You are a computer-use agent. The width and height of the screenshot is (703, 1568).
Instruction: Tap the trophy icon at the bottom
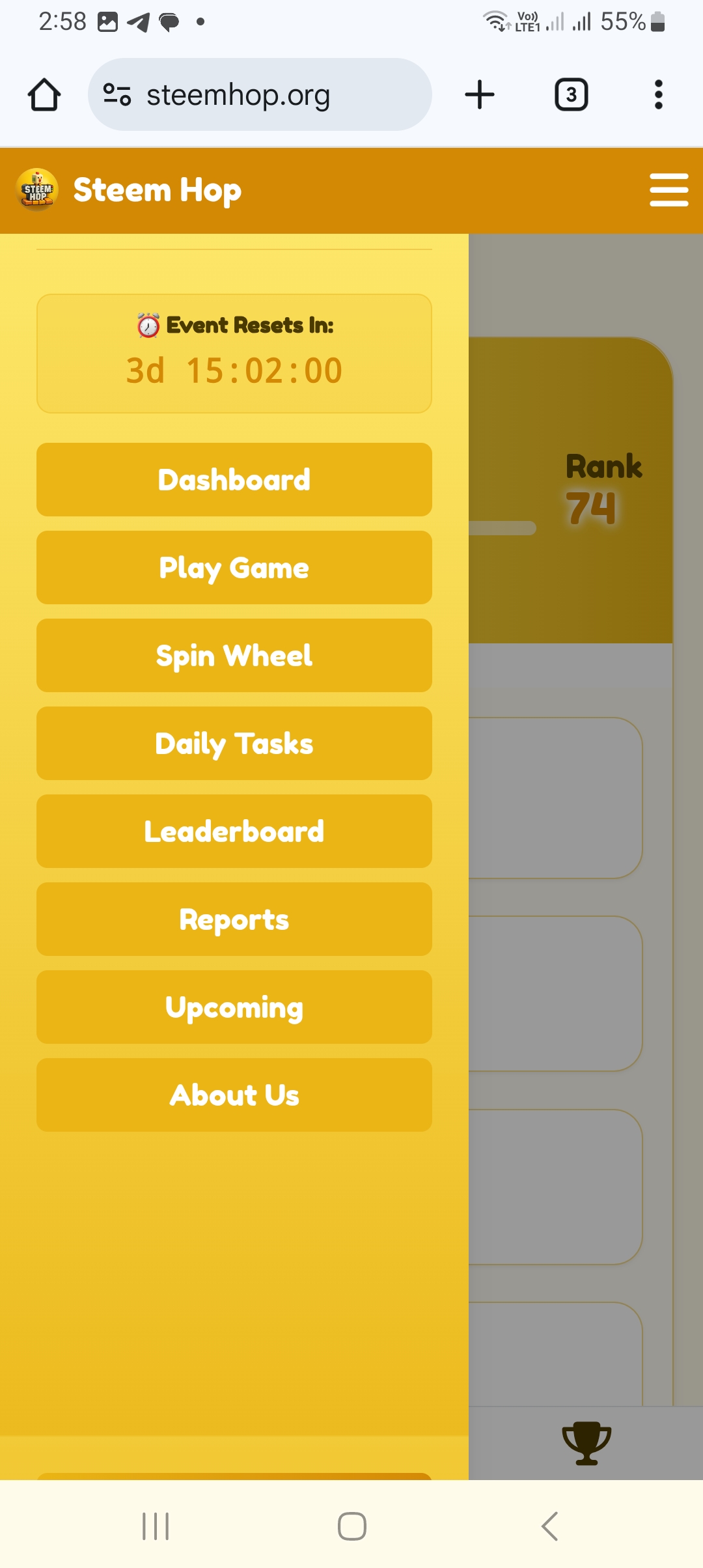point(586,1443)
